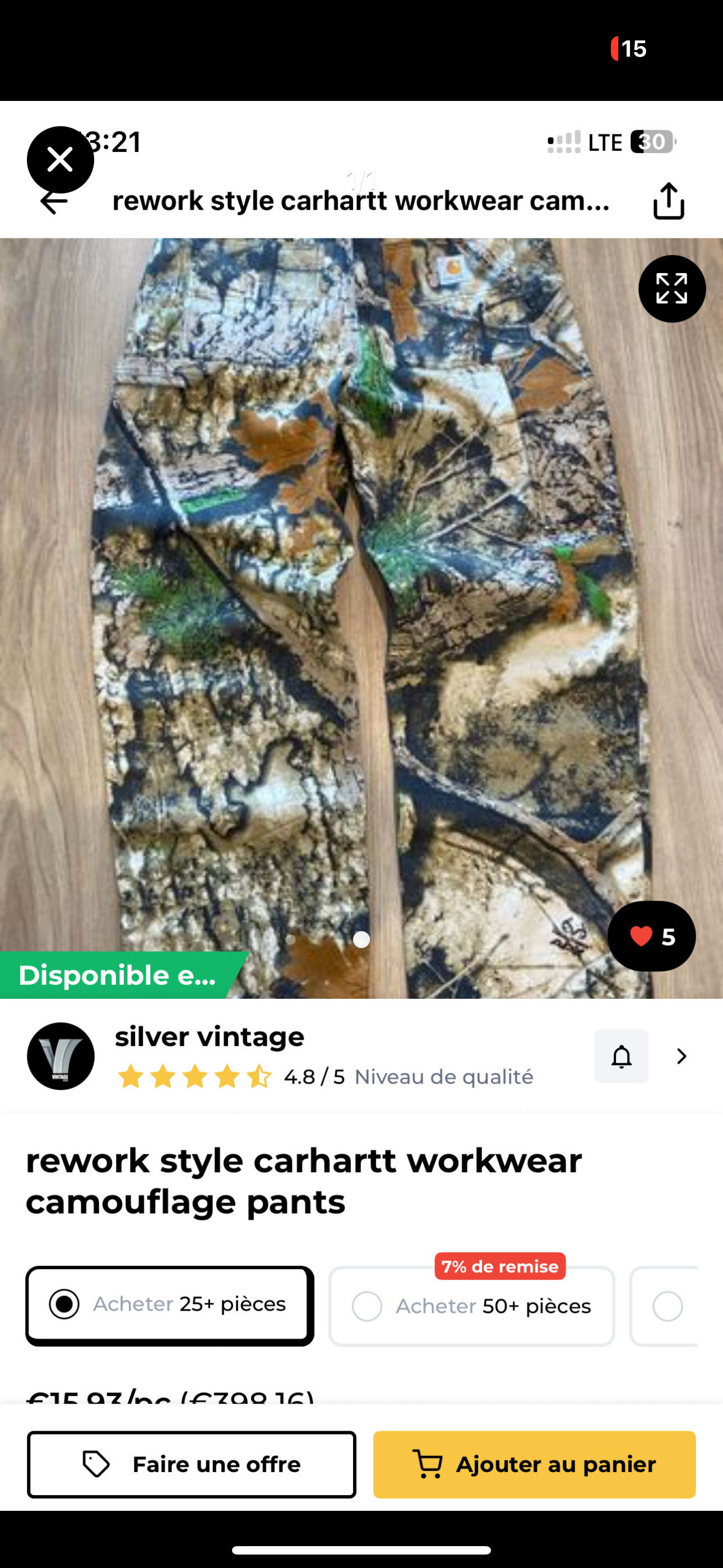723x1568 pixels.
Task: Choose the Acheter 50+ pièces option
Action: click(472, 1306)
